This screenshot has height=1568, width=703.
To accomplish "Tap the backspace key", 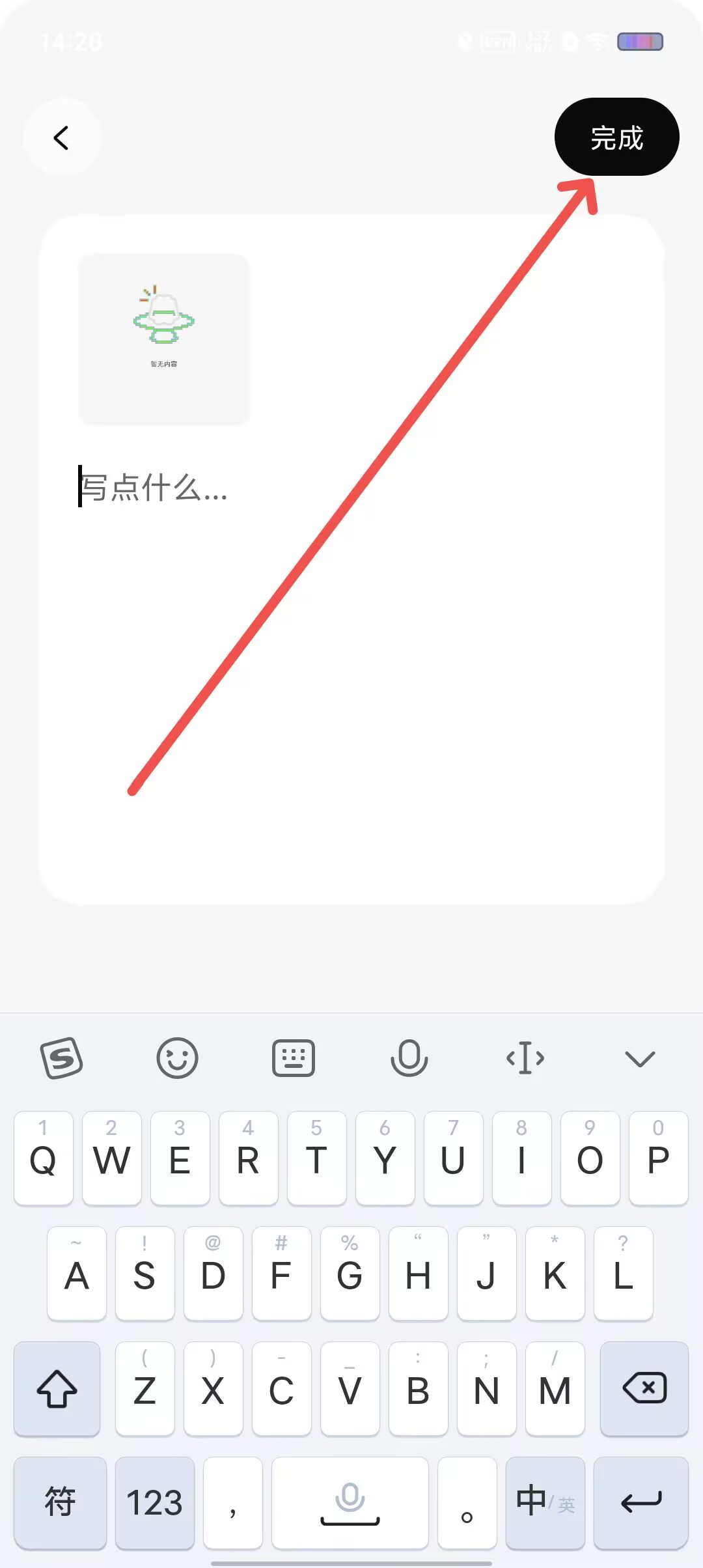I will 644,1388.
